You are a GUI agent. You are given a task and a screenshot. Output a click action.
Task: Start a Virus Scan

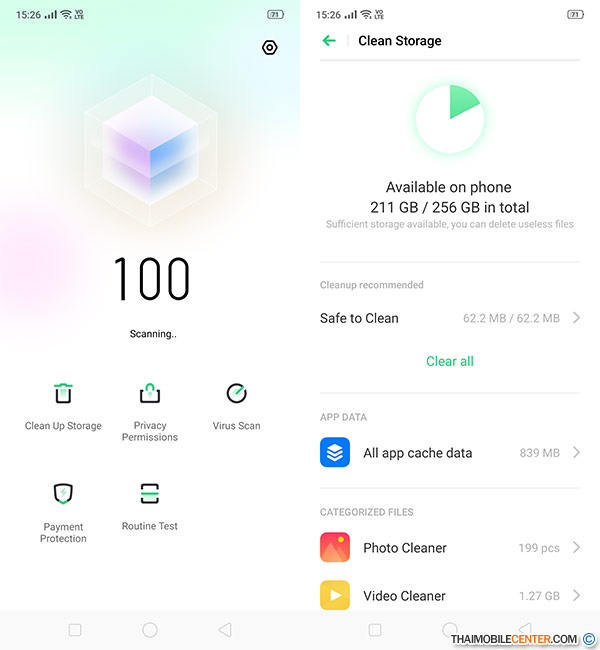click(236, 404)
